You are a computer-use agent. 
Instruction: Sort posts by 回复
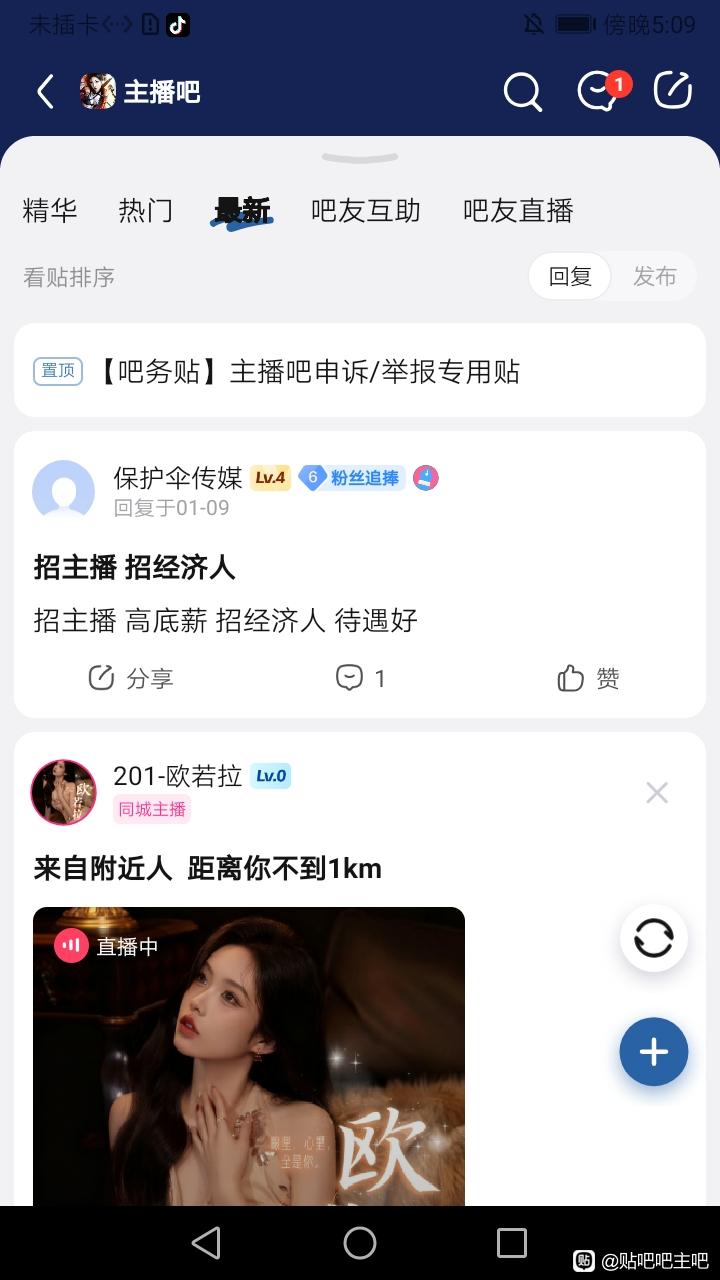point(570,277)
